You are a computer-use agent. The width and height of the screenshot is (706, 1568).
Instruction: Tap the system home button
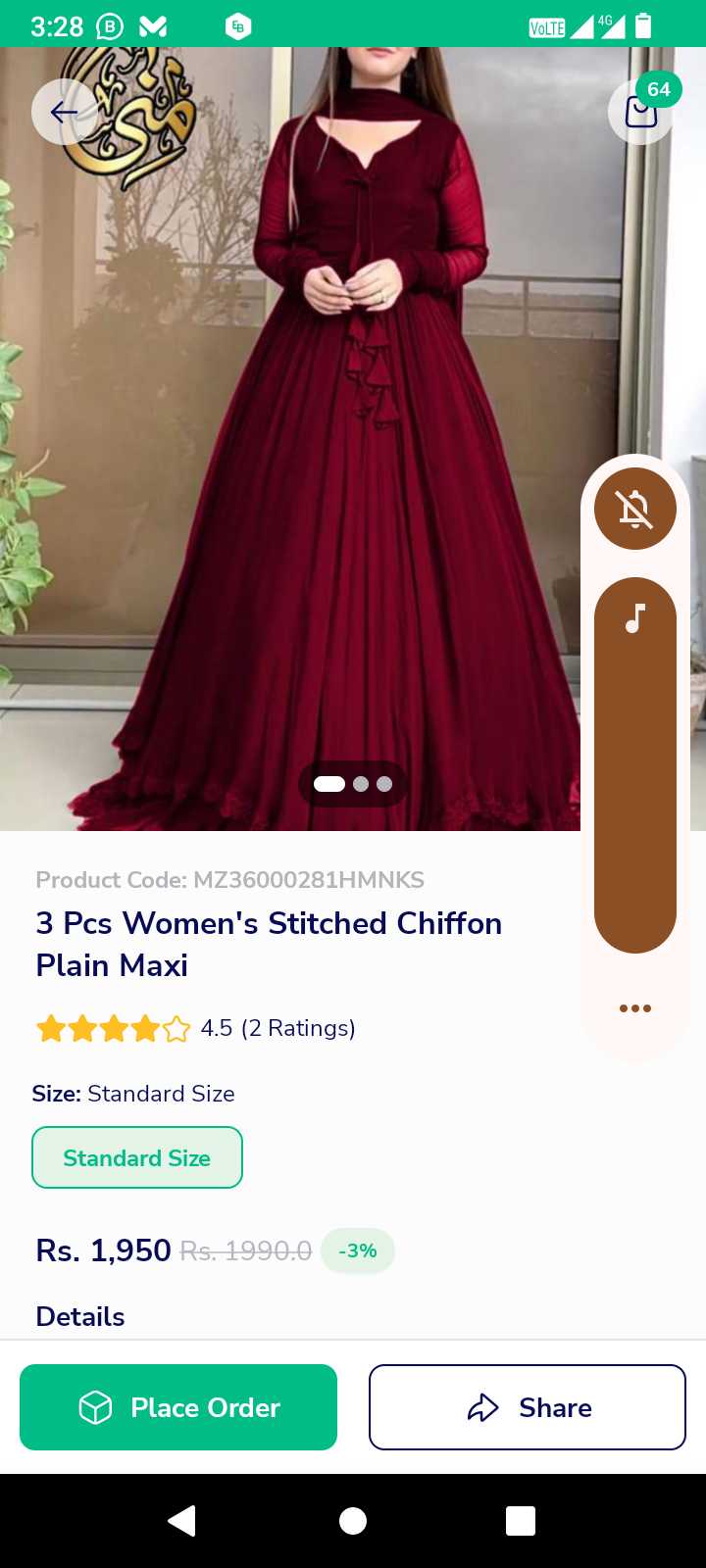(x=353, y=1521)
